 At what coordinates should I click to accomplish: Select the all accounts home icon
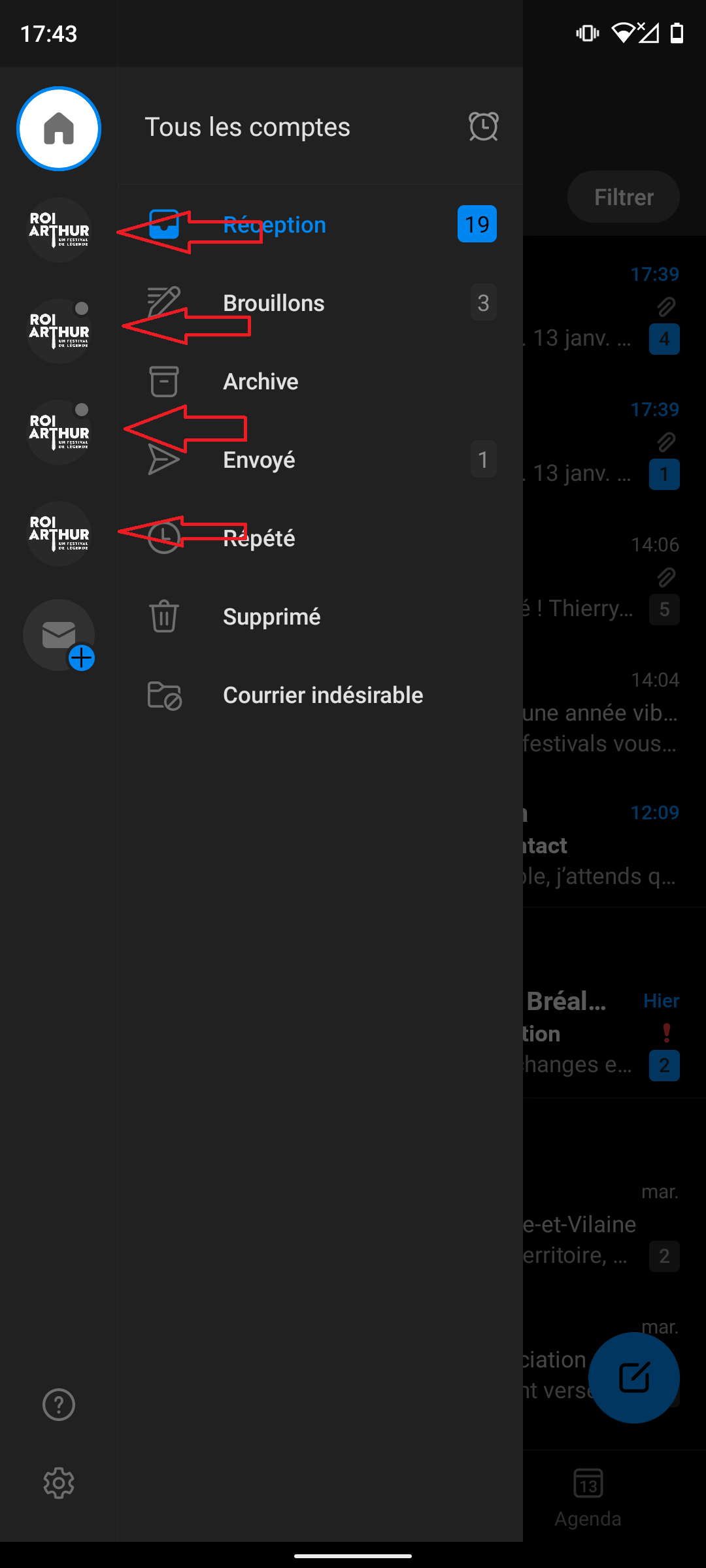(x=59, y=129)
